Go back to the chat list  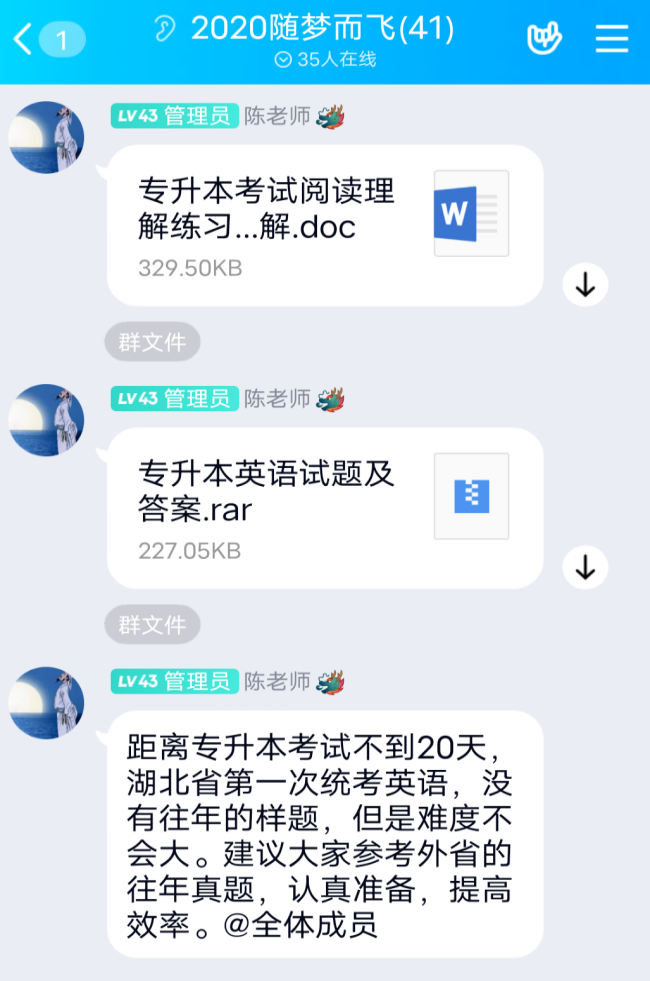click(24, 40)
